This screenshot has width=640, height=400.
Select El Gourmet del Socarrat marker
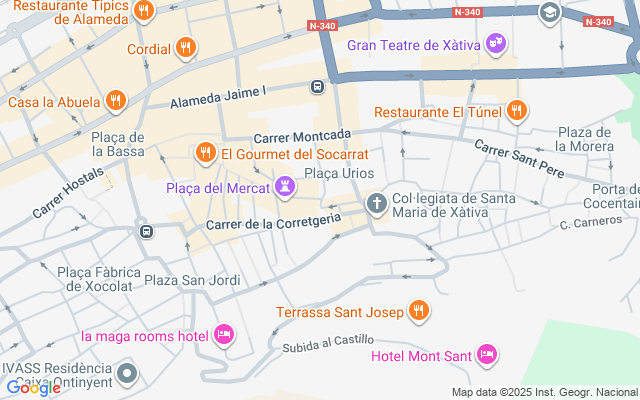click(x=206, y=153)
